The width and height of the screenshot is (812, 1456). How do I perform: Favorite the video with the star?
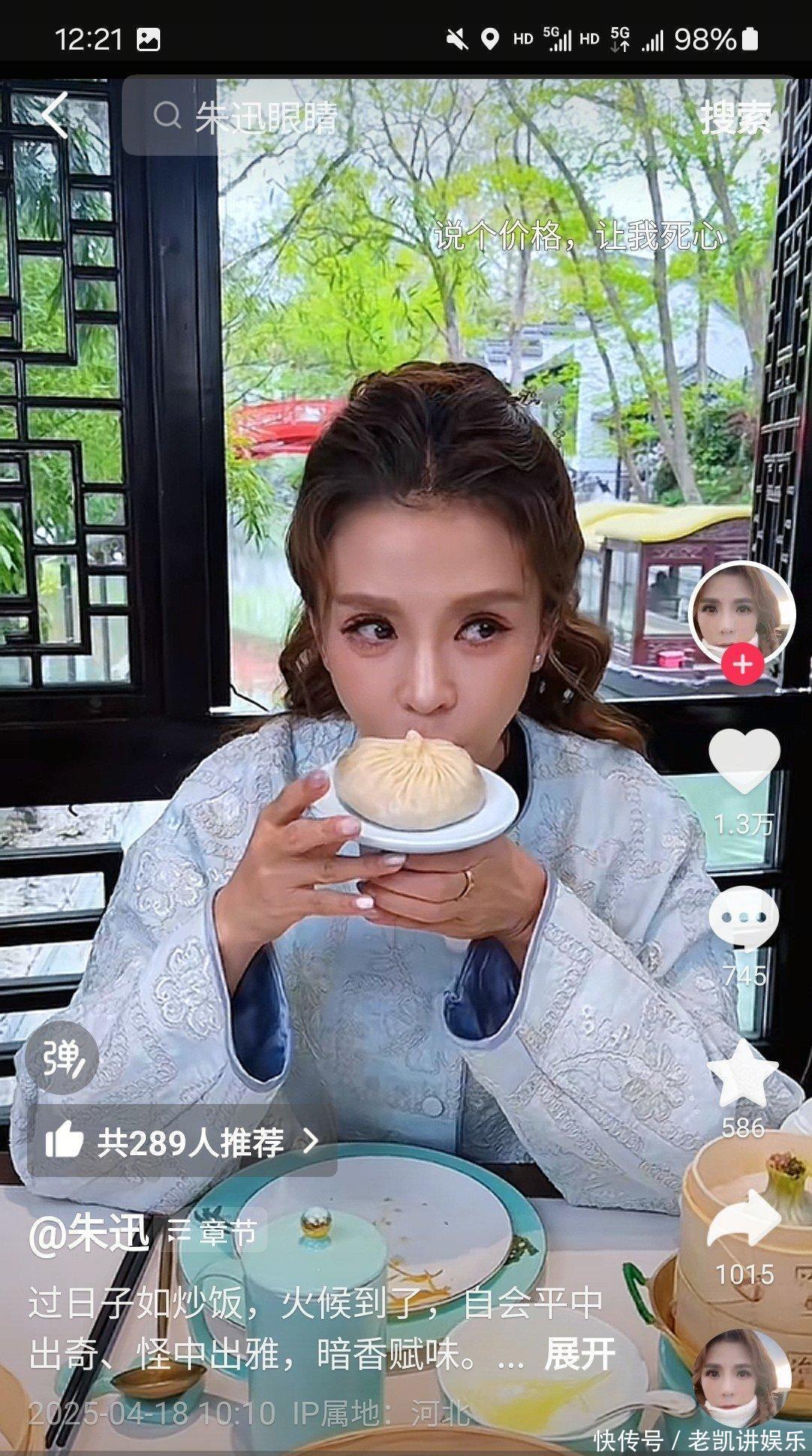pos(743,1073)
